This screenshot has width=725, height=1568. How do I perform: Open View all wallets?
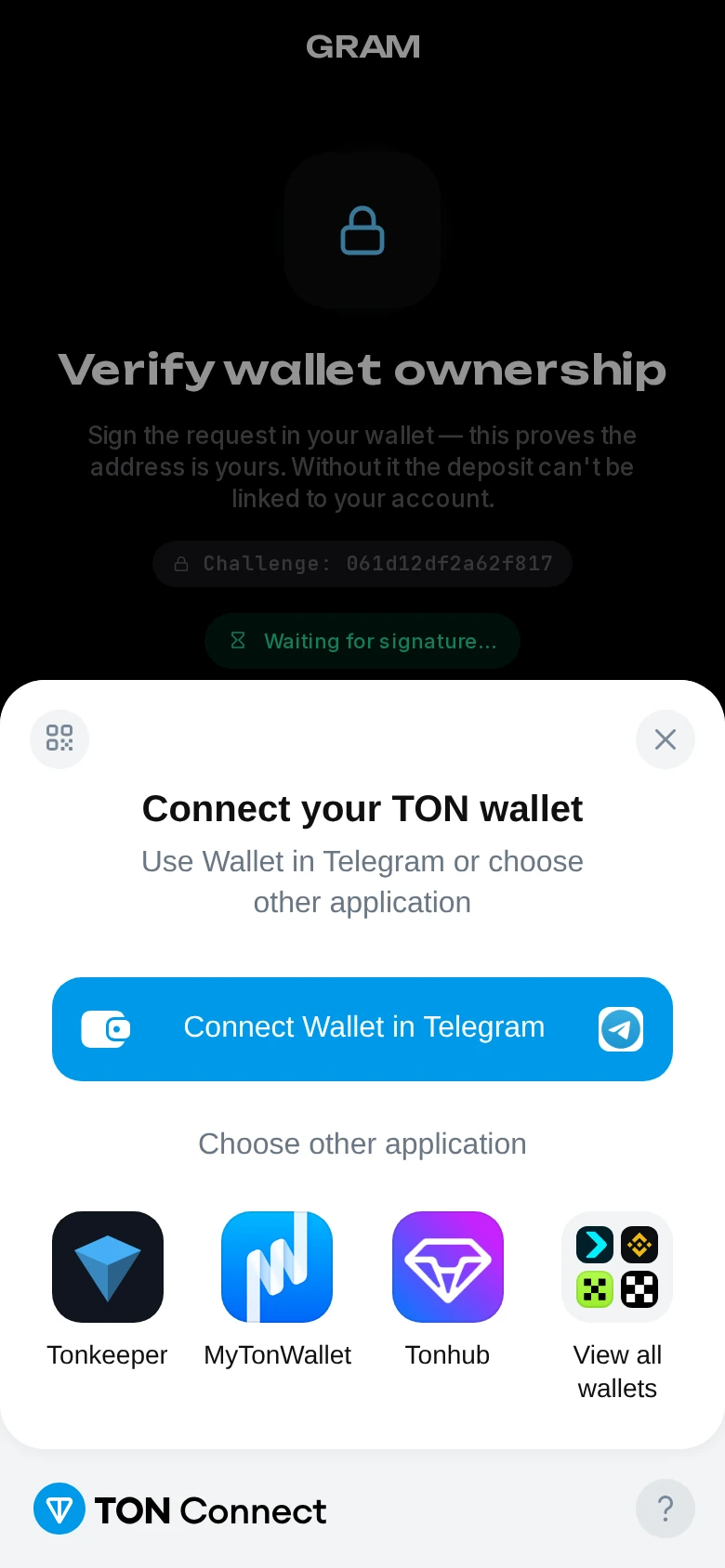point(617,1306)
